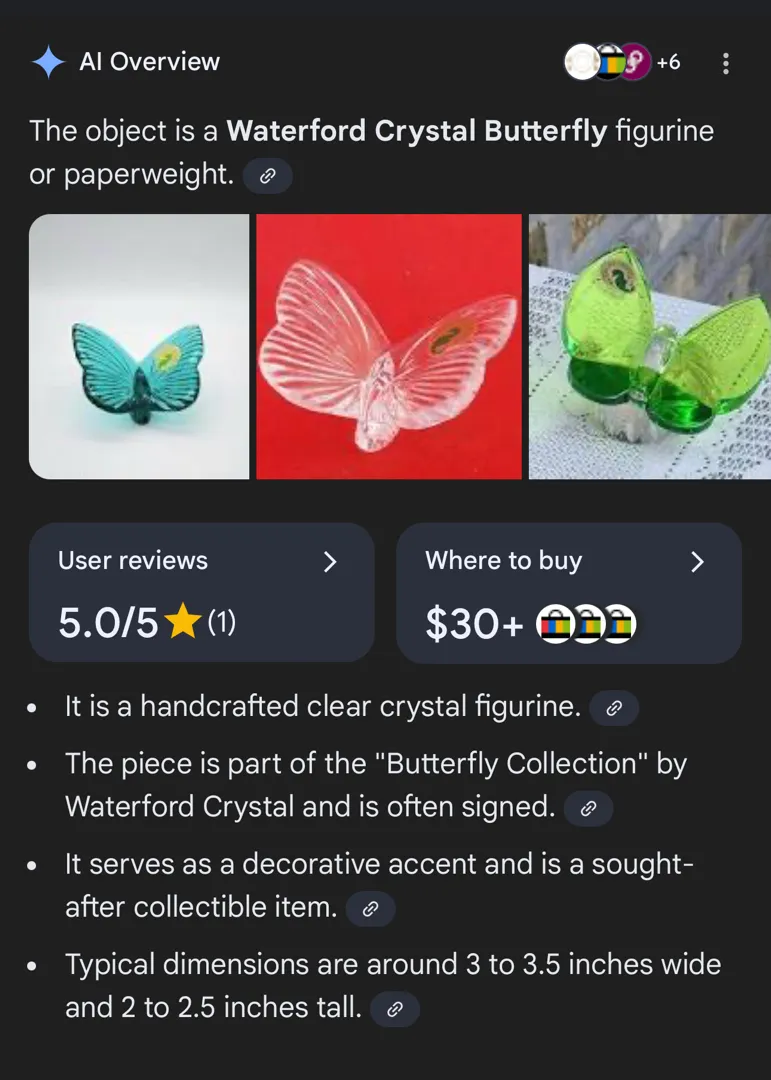The width and height of the screenshot is (771, 1080).
Task: Open the turquoise butterfly image
Action: (139, 346)
